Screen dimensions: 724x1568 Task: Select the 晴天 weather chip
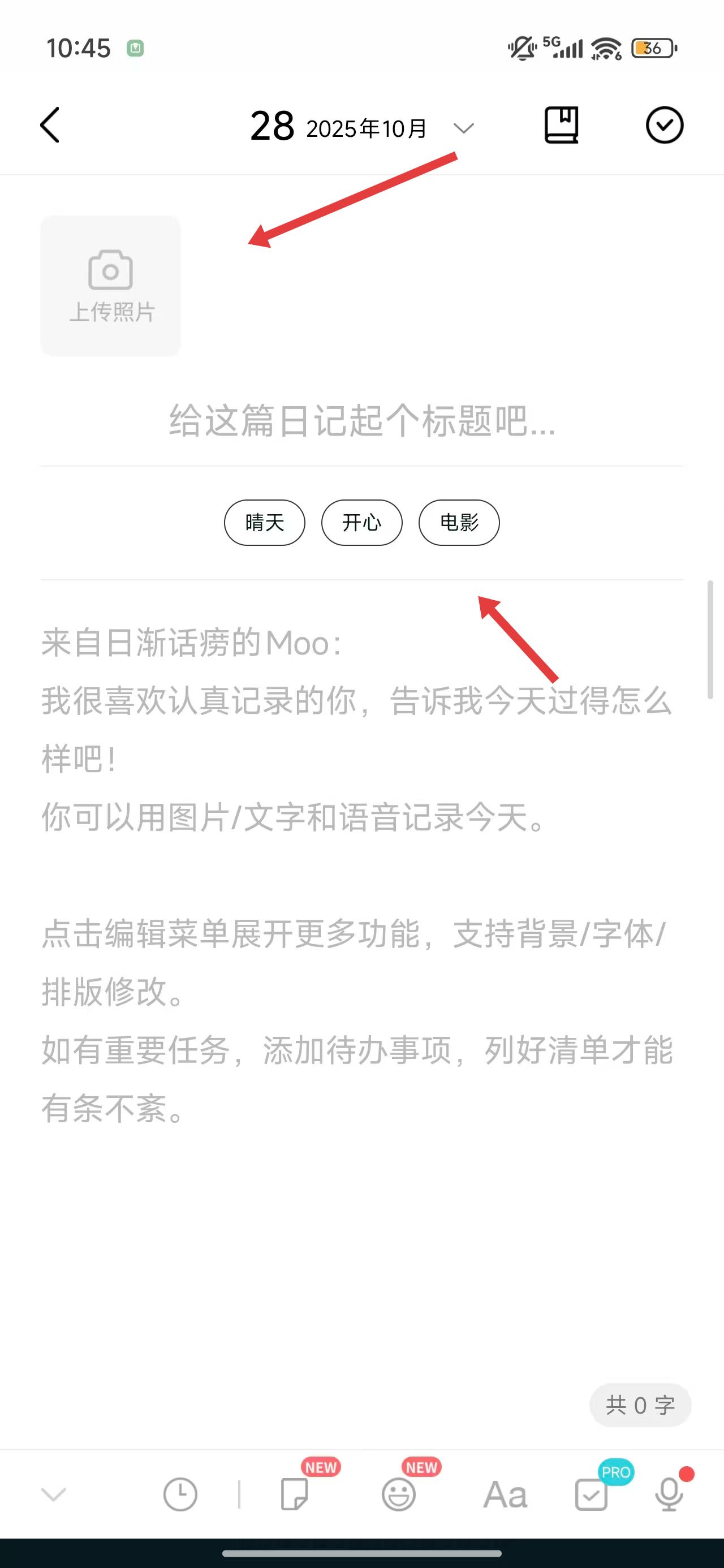click(264, 522)
